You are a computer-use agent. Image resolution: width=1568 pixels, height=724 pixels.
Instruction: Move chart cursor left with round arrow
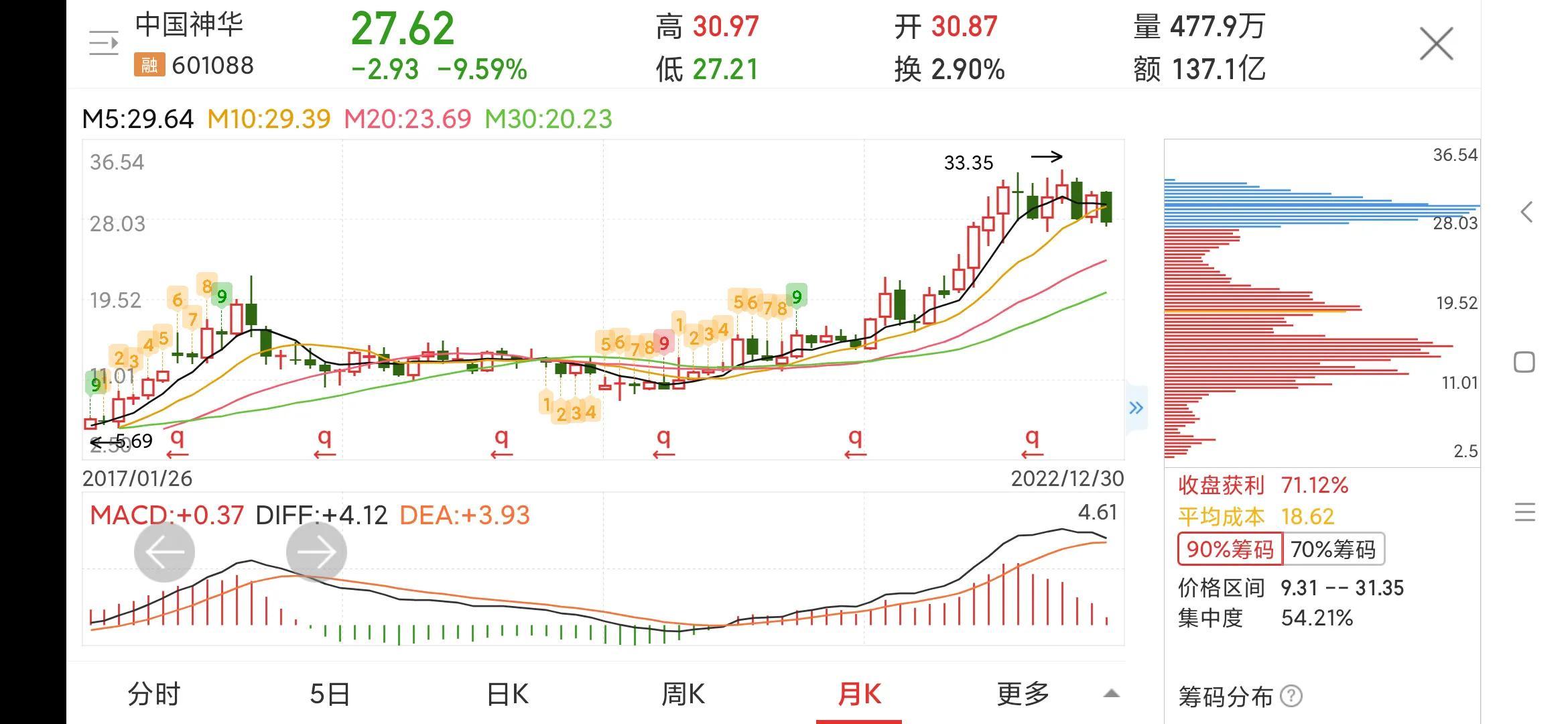[x=164, y=552]
